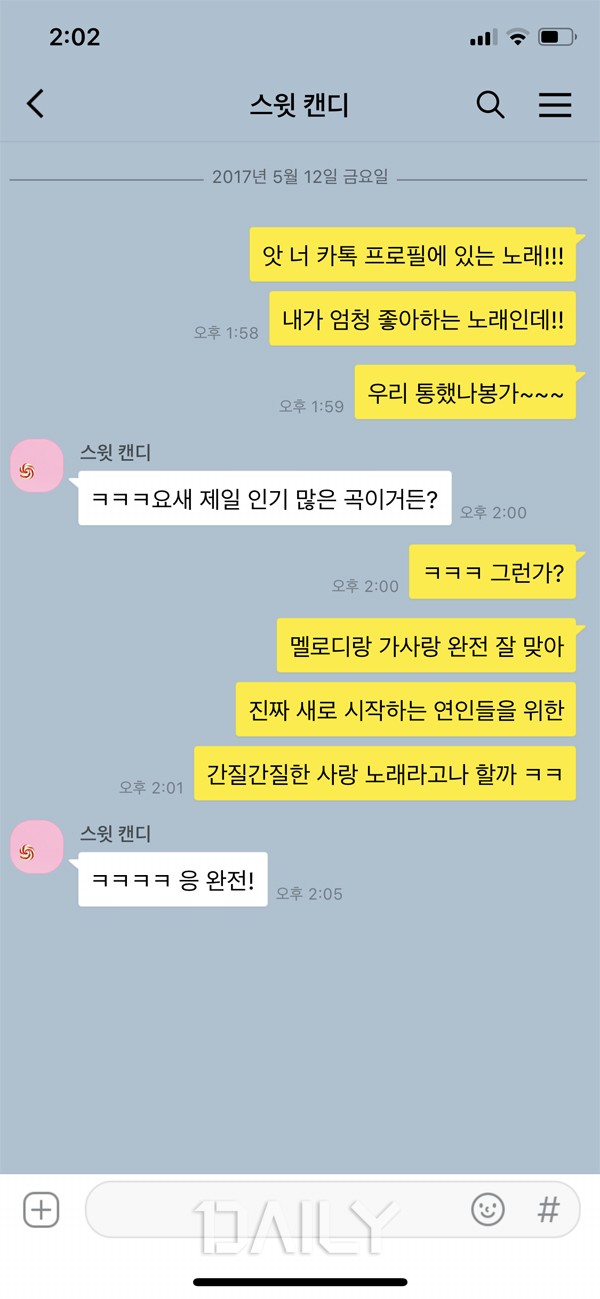Image resolution: width=600 pixels, height=1299 pixels.
Task: Focus the message input field
Action: 270,1210
